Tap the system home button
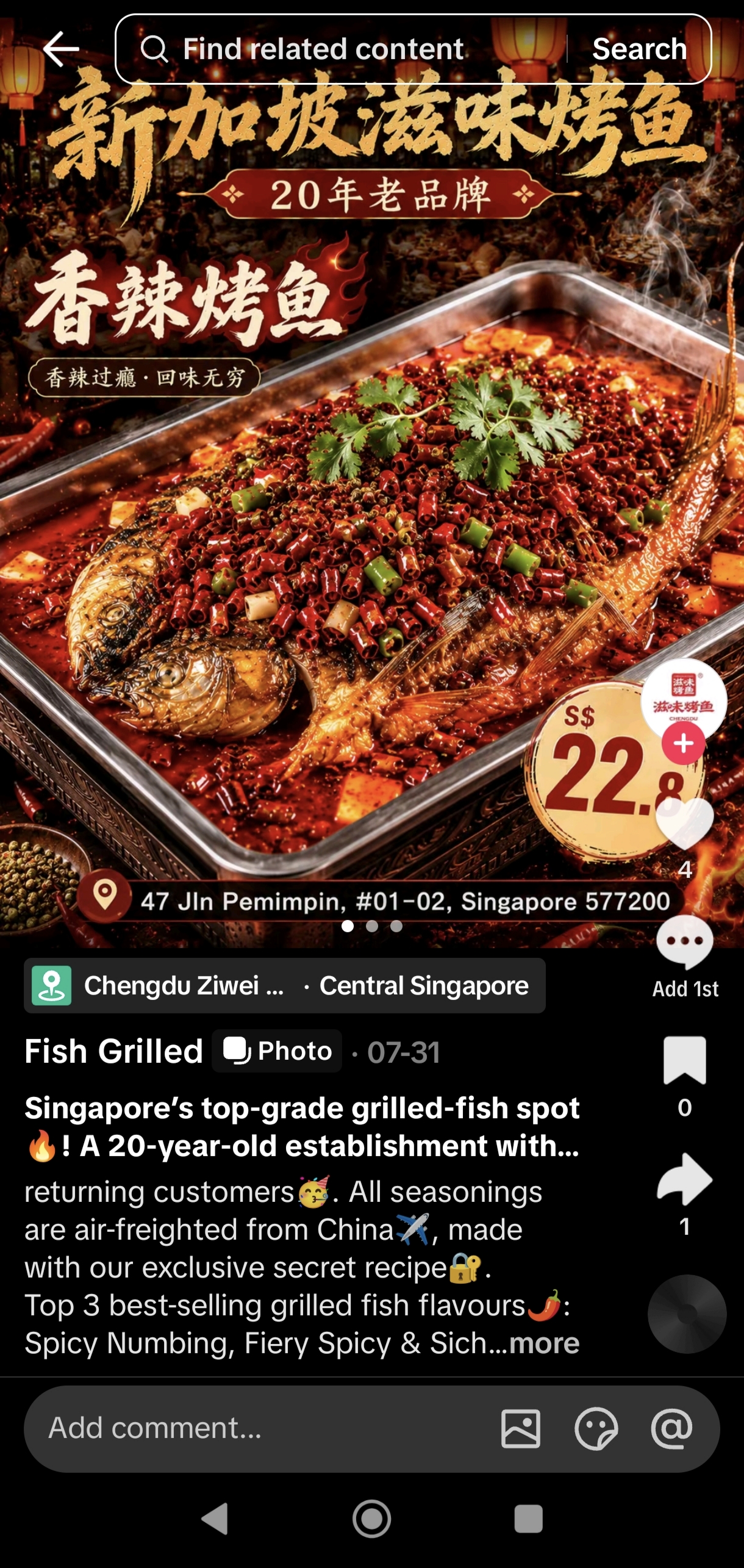744x1568 pixels. point(371,1519)
